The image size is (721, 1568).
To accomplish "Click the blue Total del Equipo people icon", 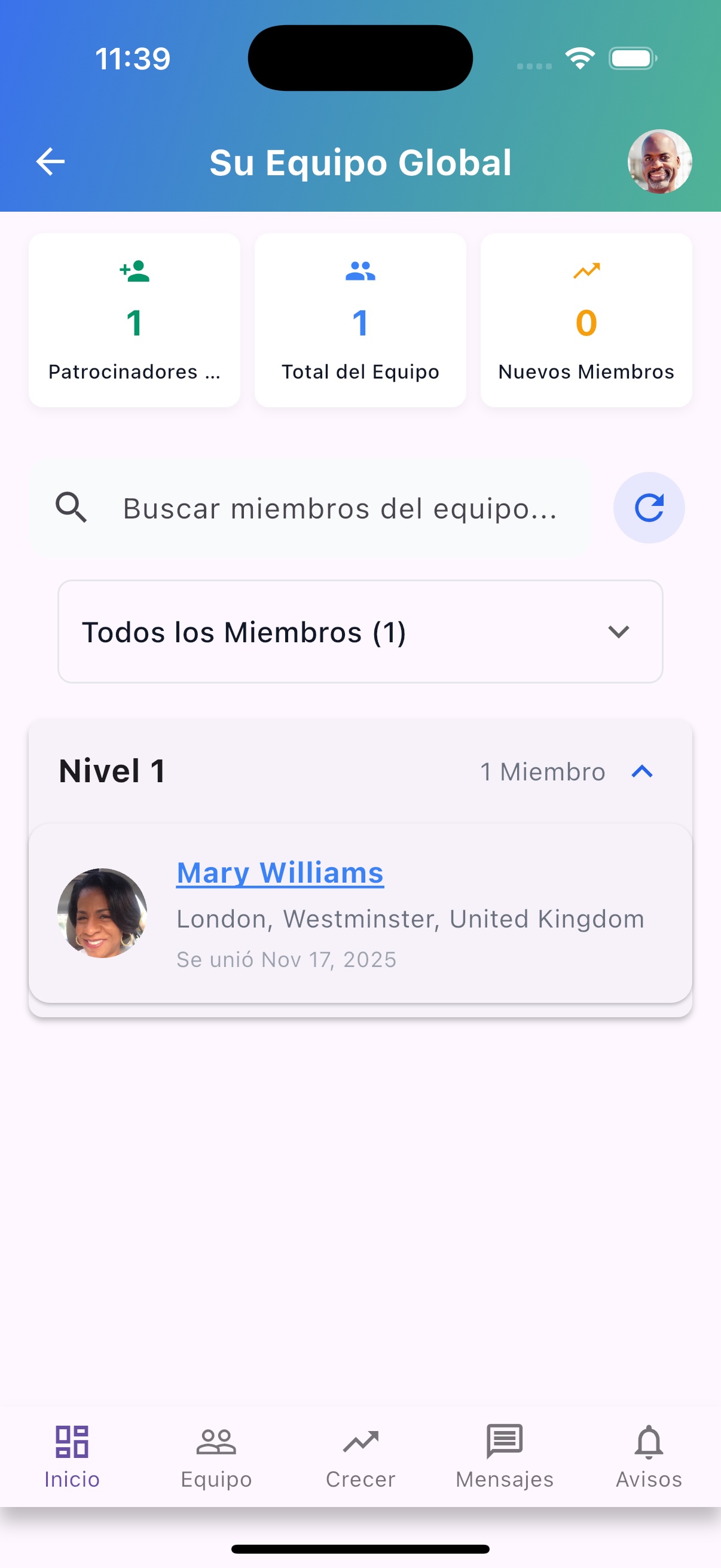I will [359, 271].
